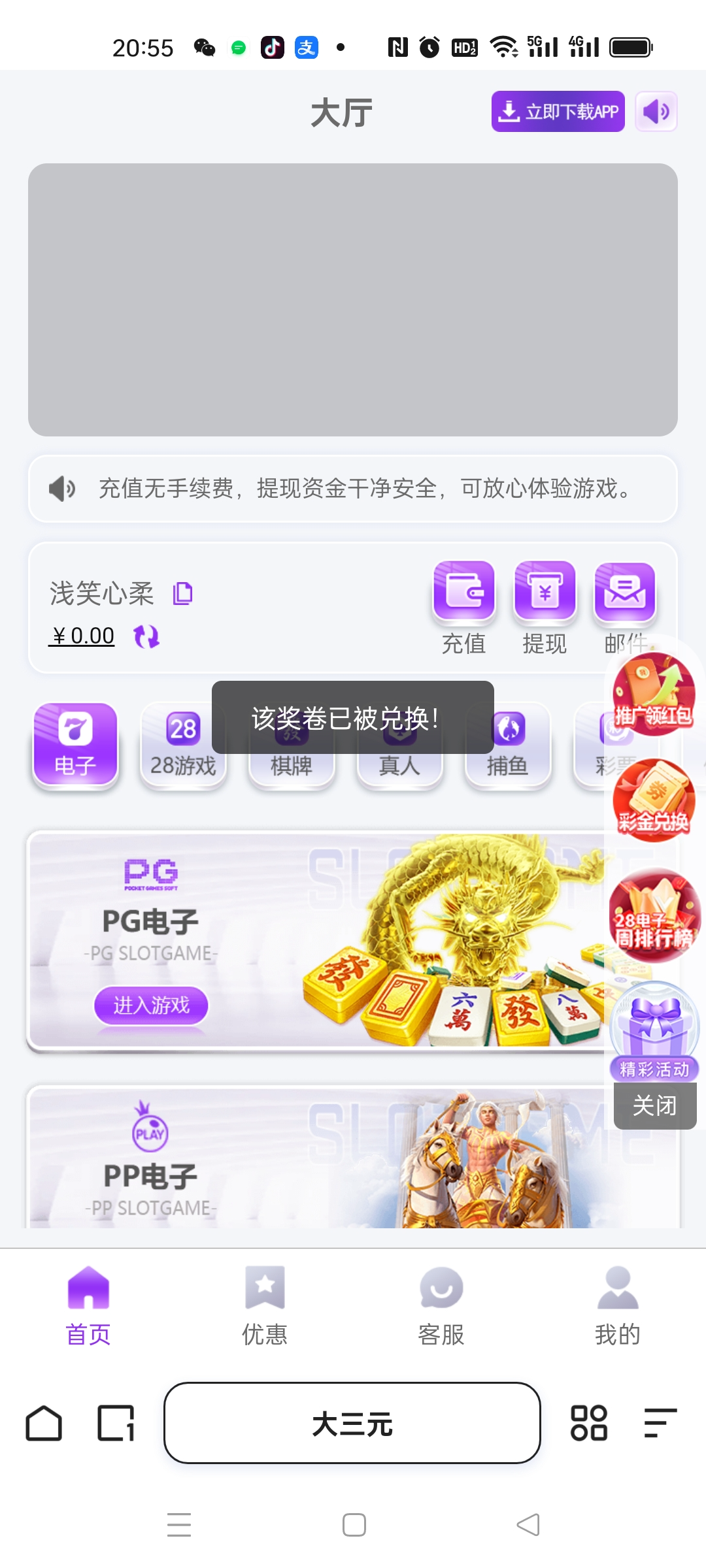The width and height of the screenshot is (706, 1568).
Task: Tap the 立即下载APP download button
Action: (x=558, y=112)
